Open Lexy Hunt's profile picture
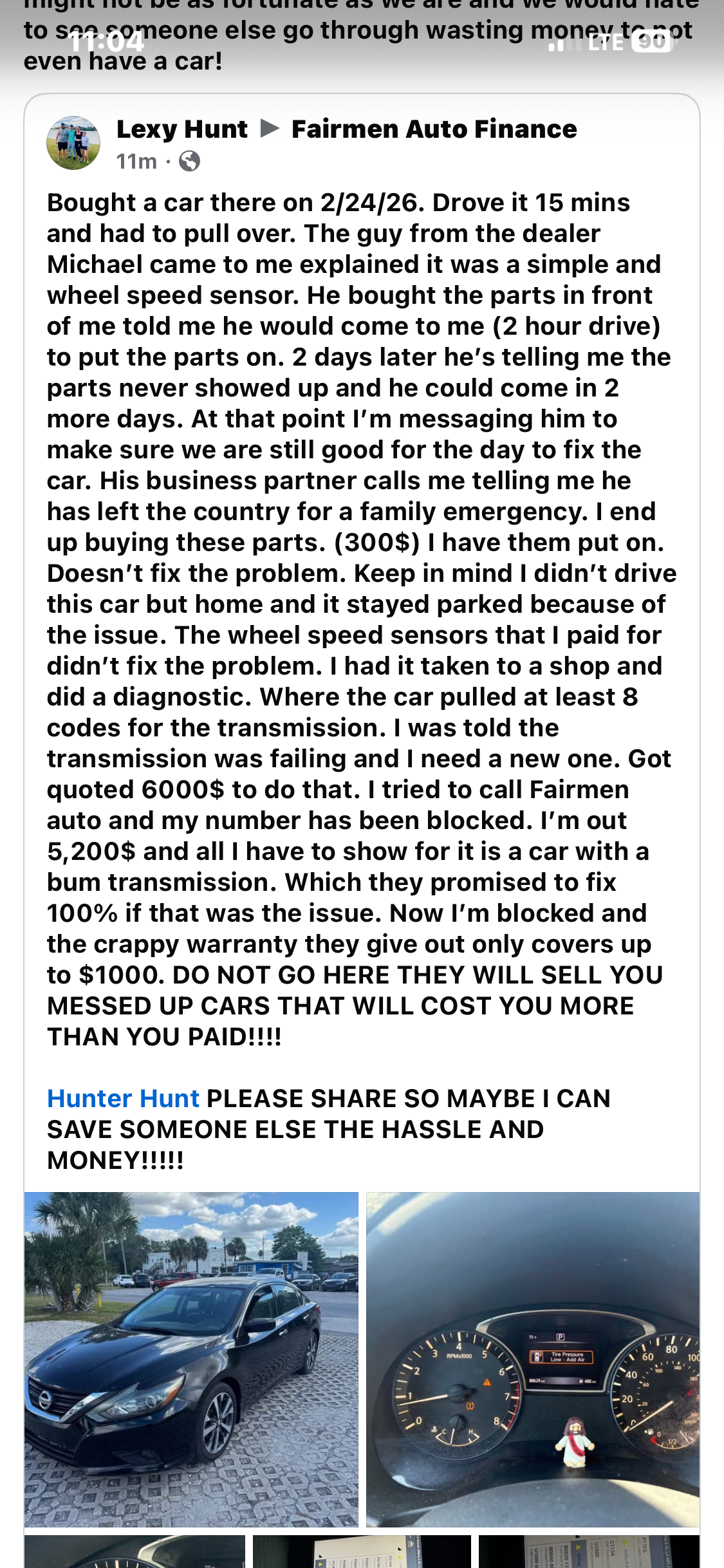This screenshot has height=1568, width=724. pyautogui.click(x=73, y=143)
